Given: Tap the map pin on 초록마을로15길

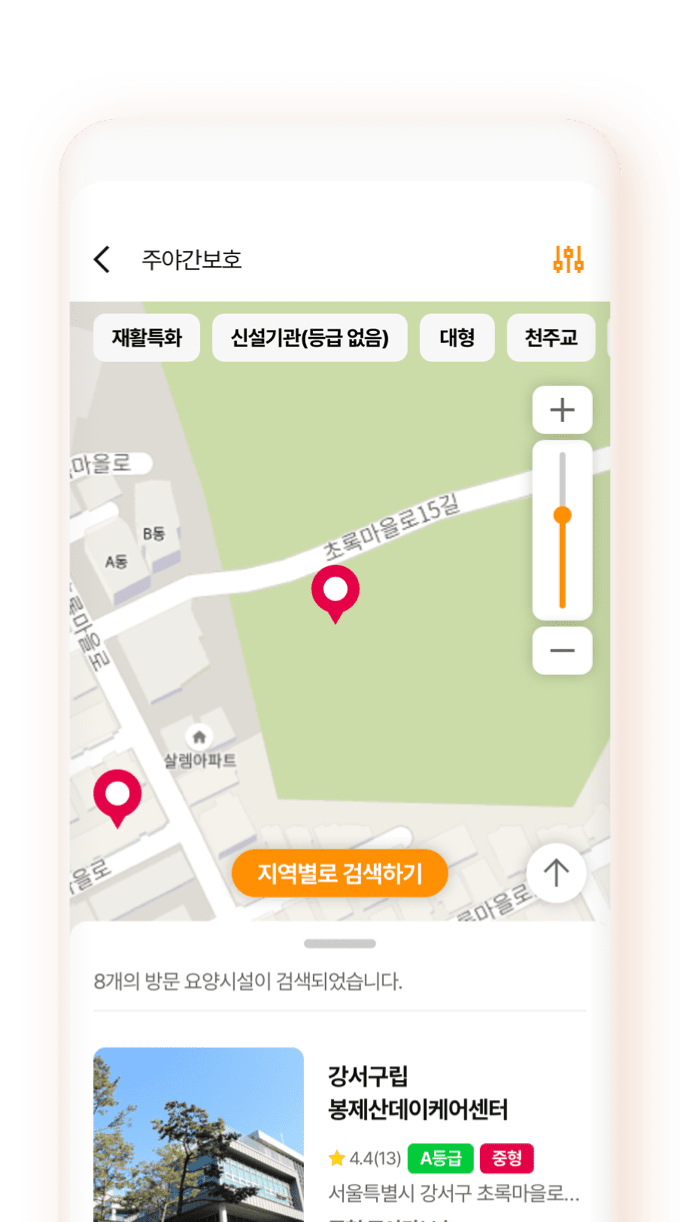Looking at the screenshot, I should [x=335, y=593].
